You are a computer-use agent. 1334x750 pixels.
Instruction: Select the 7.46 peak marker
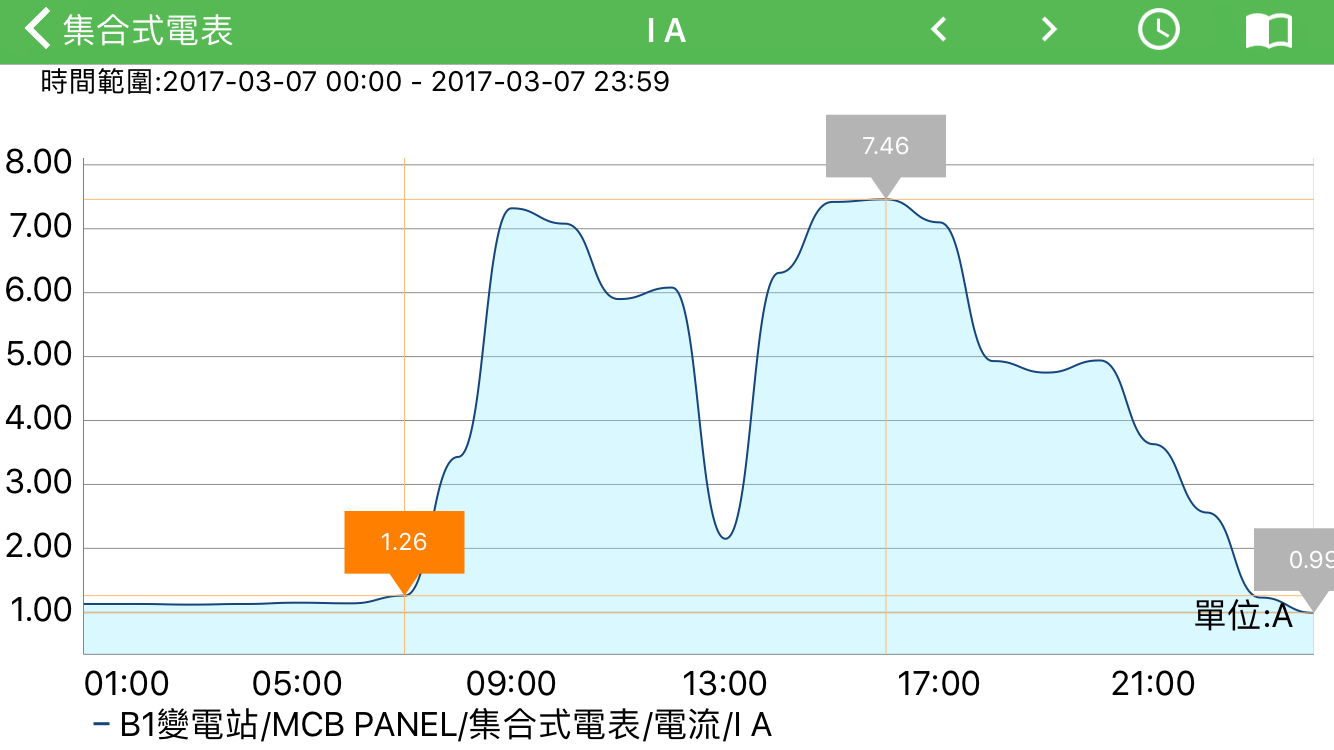pyautogui.click(x=885, y=147)
